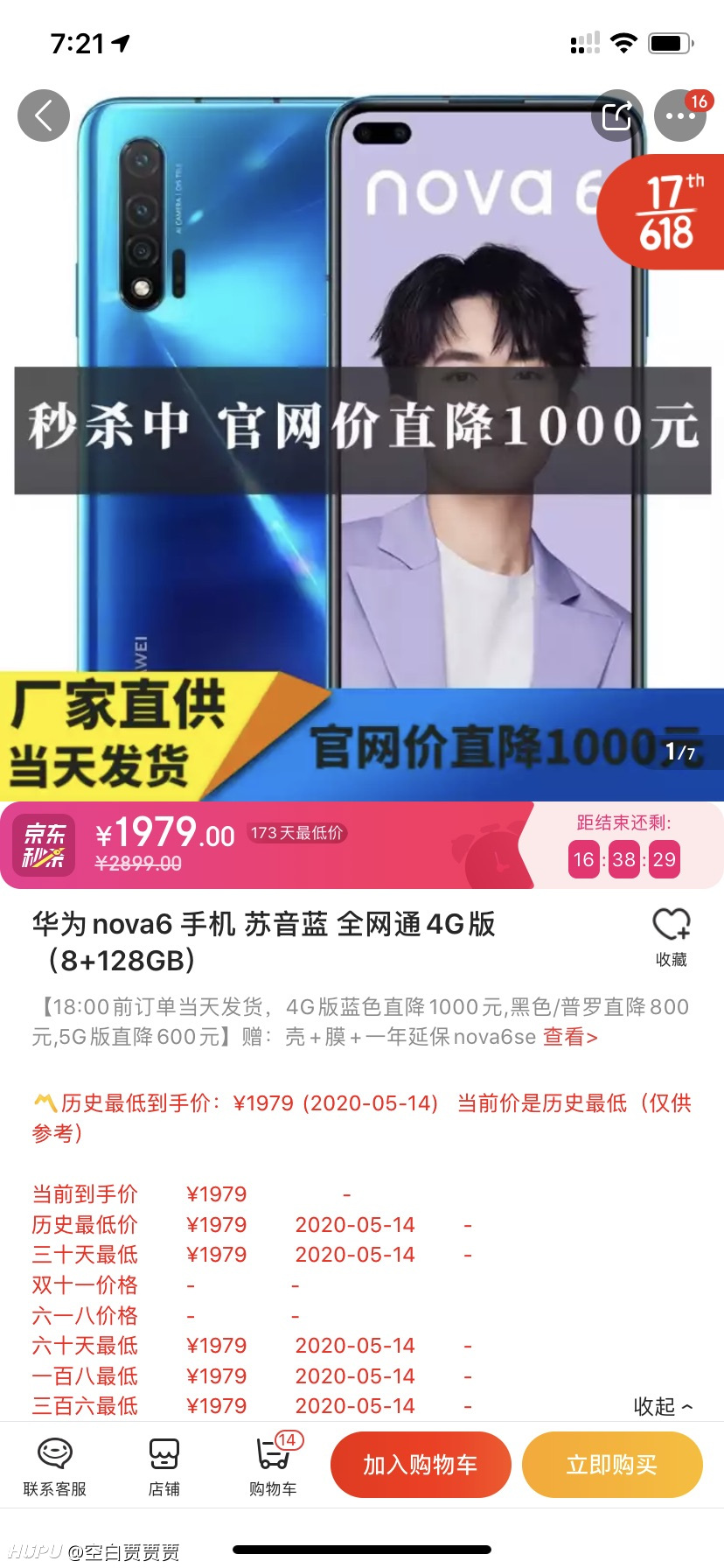The width and height of the screenshot is (724, 1568).
Task: Go back using the top-left arrow
Action: (44, 115)
